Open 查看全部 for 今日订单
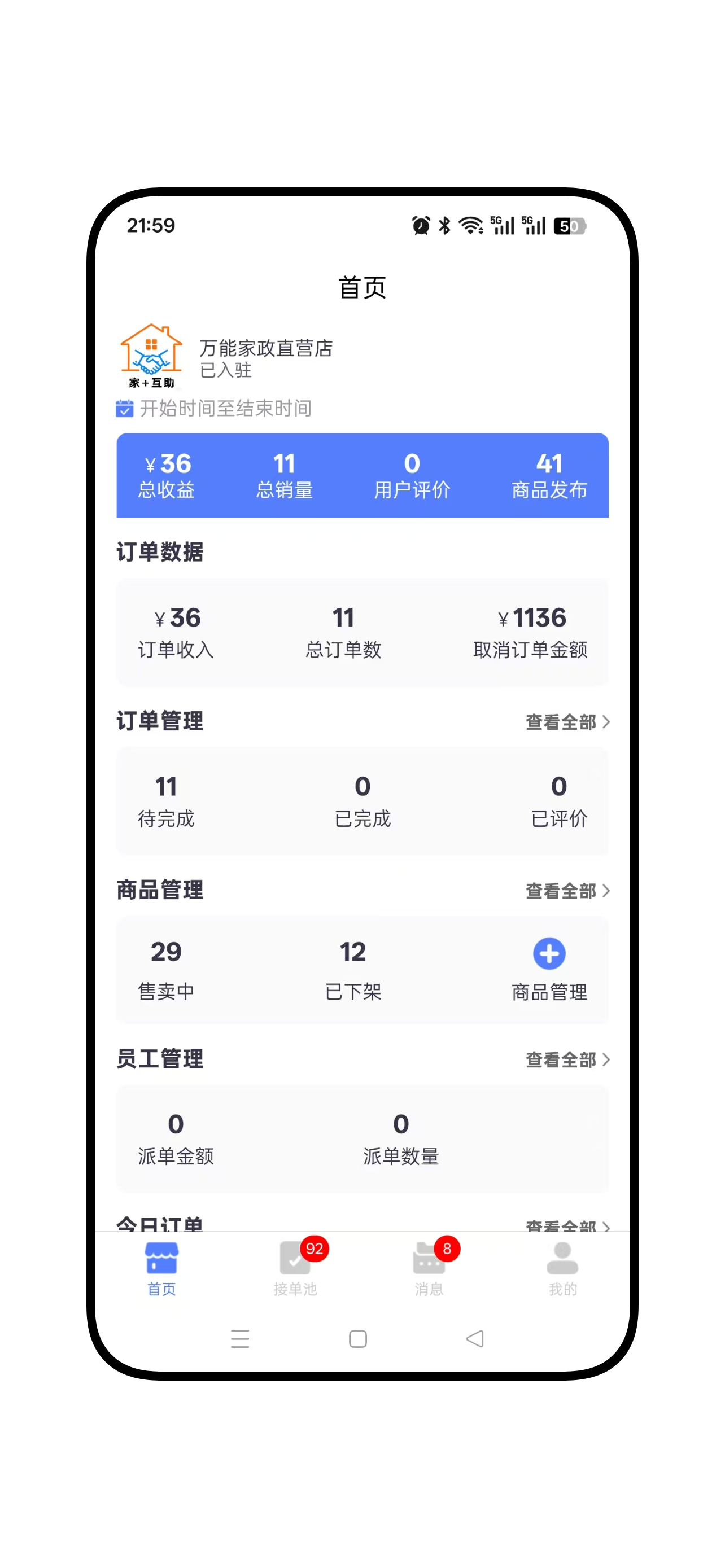 (567, 1226)
